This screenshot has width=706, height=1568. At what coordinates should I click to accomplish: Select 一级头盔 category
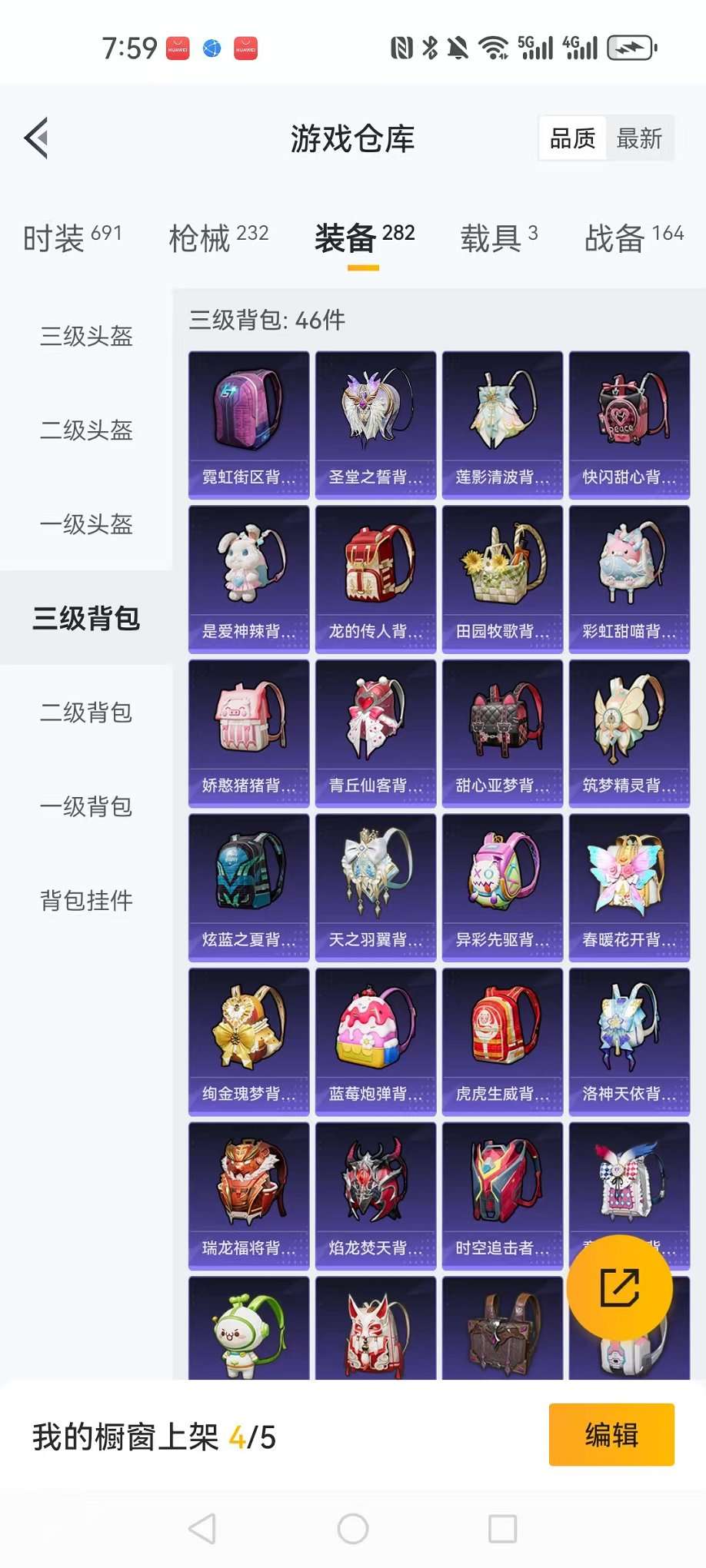86,524
